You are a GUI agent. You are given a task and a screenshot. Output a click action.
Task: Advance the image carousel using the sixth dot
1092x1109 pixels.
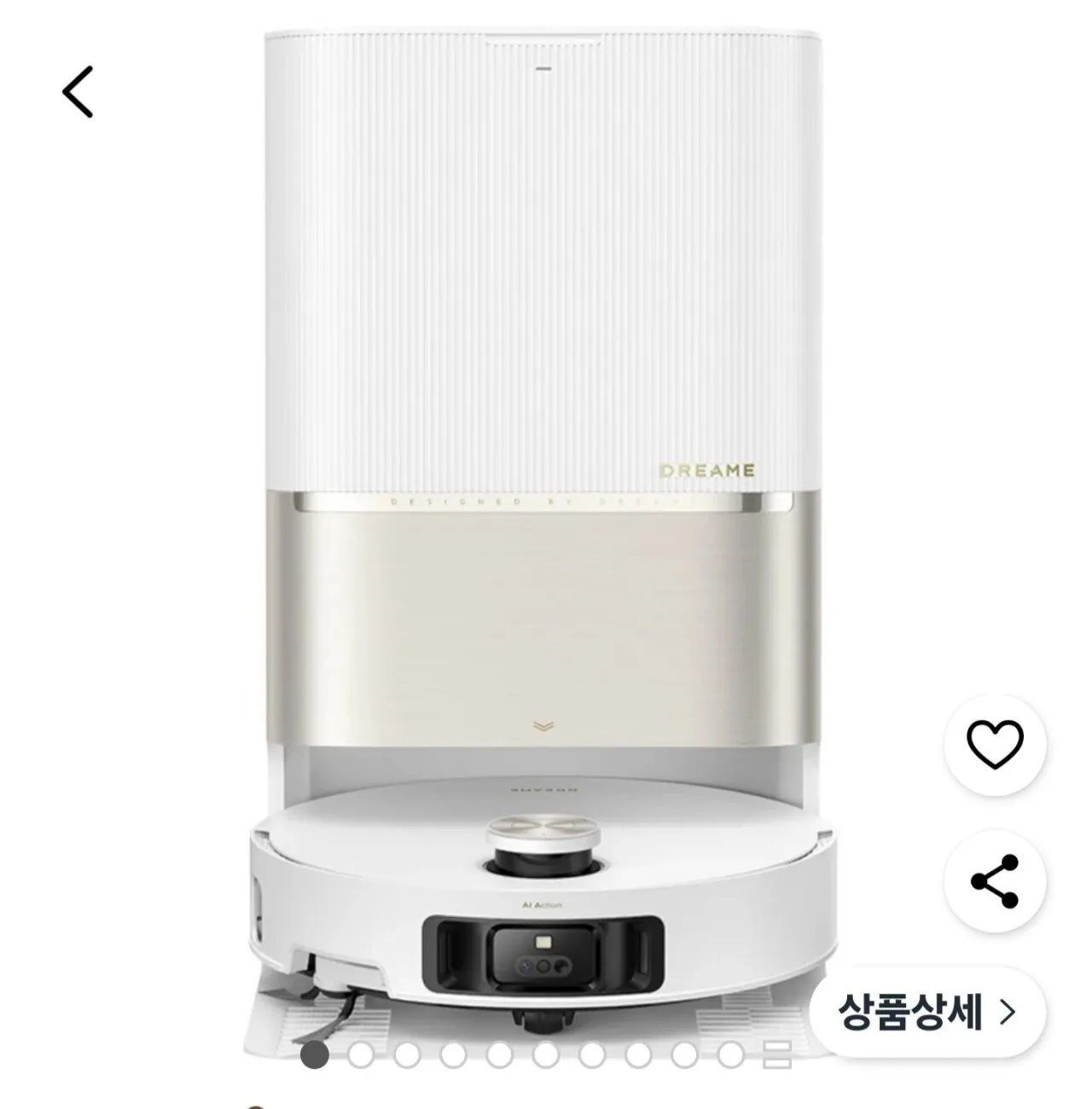546,1054
